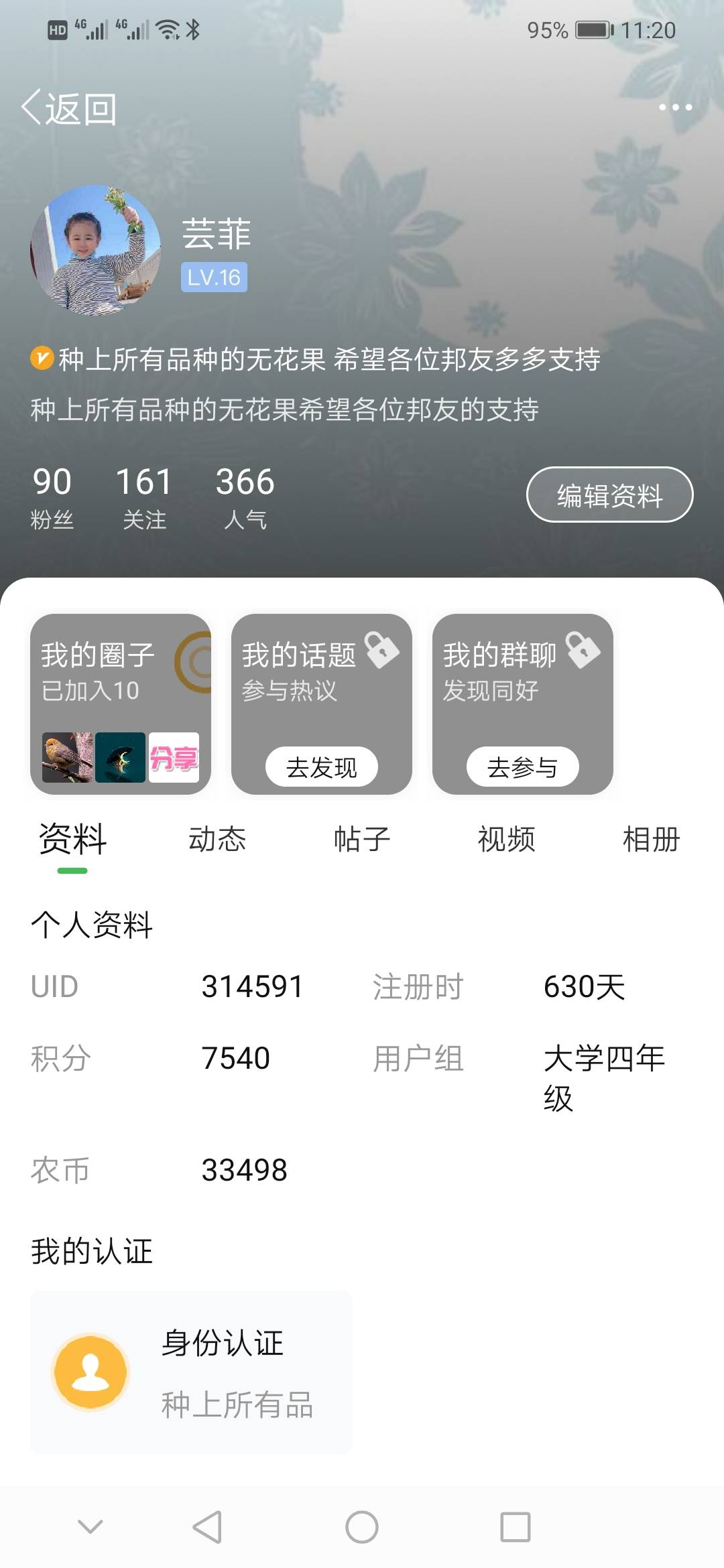This screenshot has height=1568, width=724.
Task: Tap the 芸菲 profile avatar
Action: (96, 250)
